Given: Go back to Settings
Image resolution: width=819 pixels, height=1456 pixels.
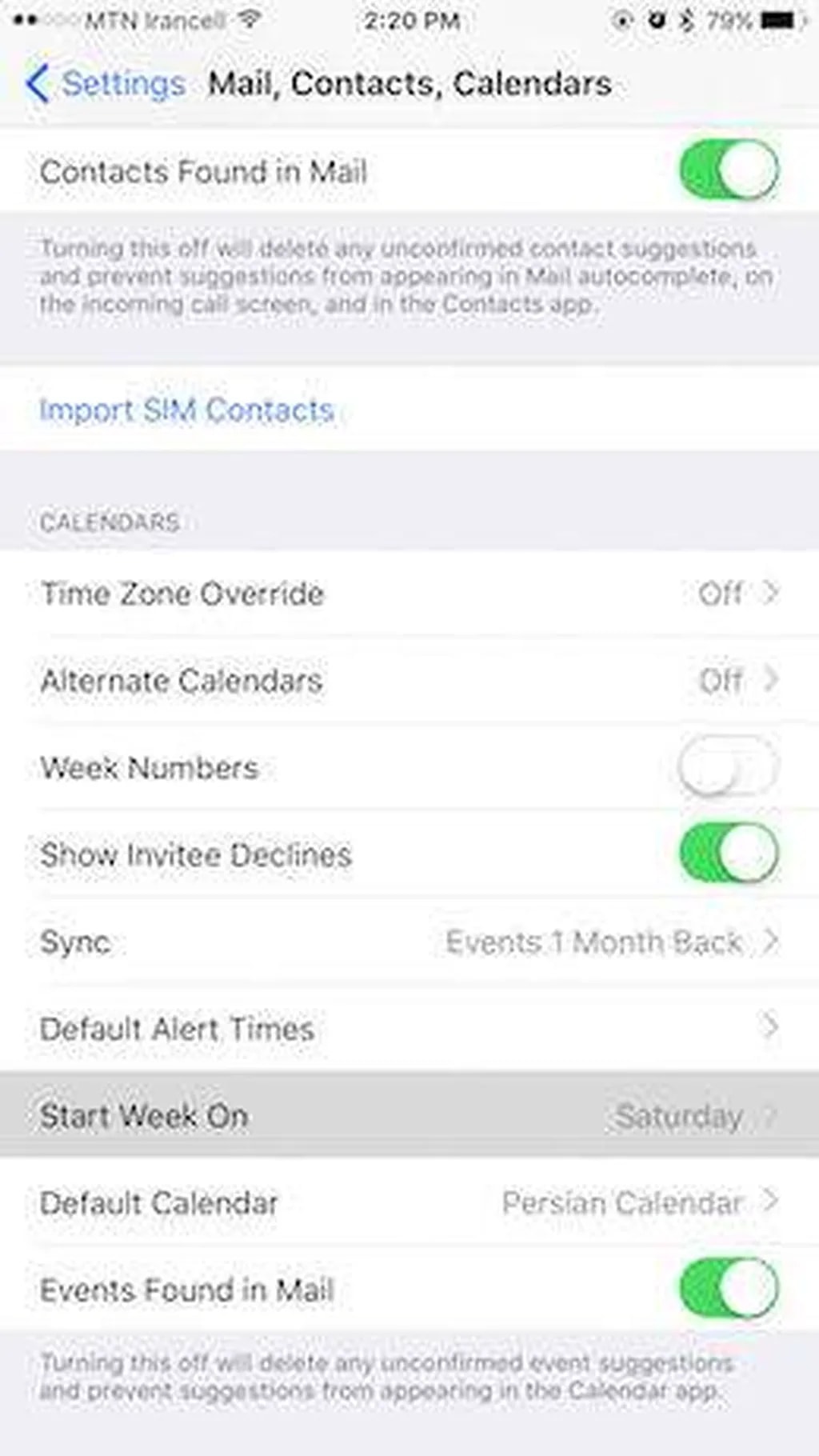Looking at the screenshot, I should pyautogui.click(x=106, y=84).
